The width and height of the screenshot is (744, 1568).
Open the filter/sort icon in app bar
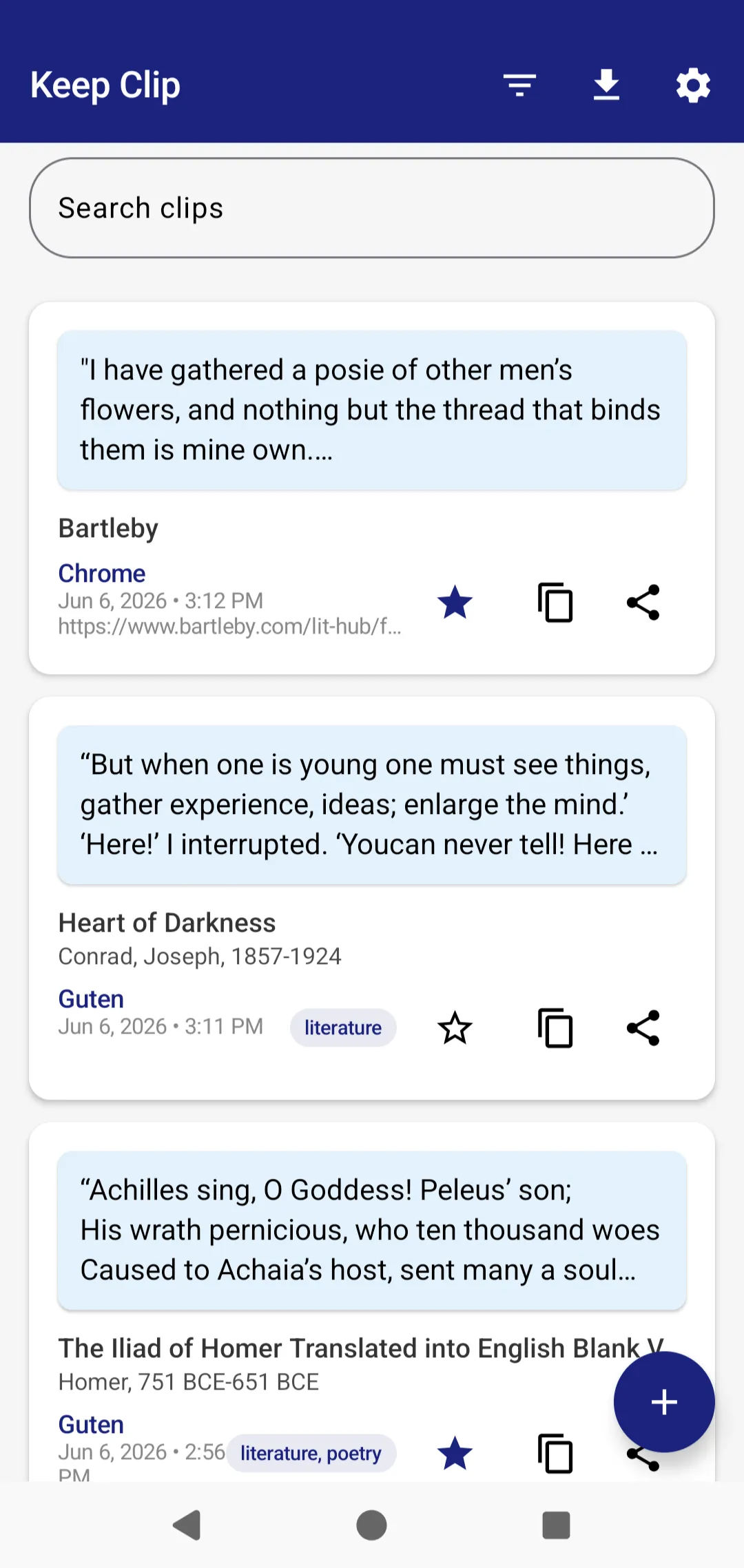[x=519, y=85]
